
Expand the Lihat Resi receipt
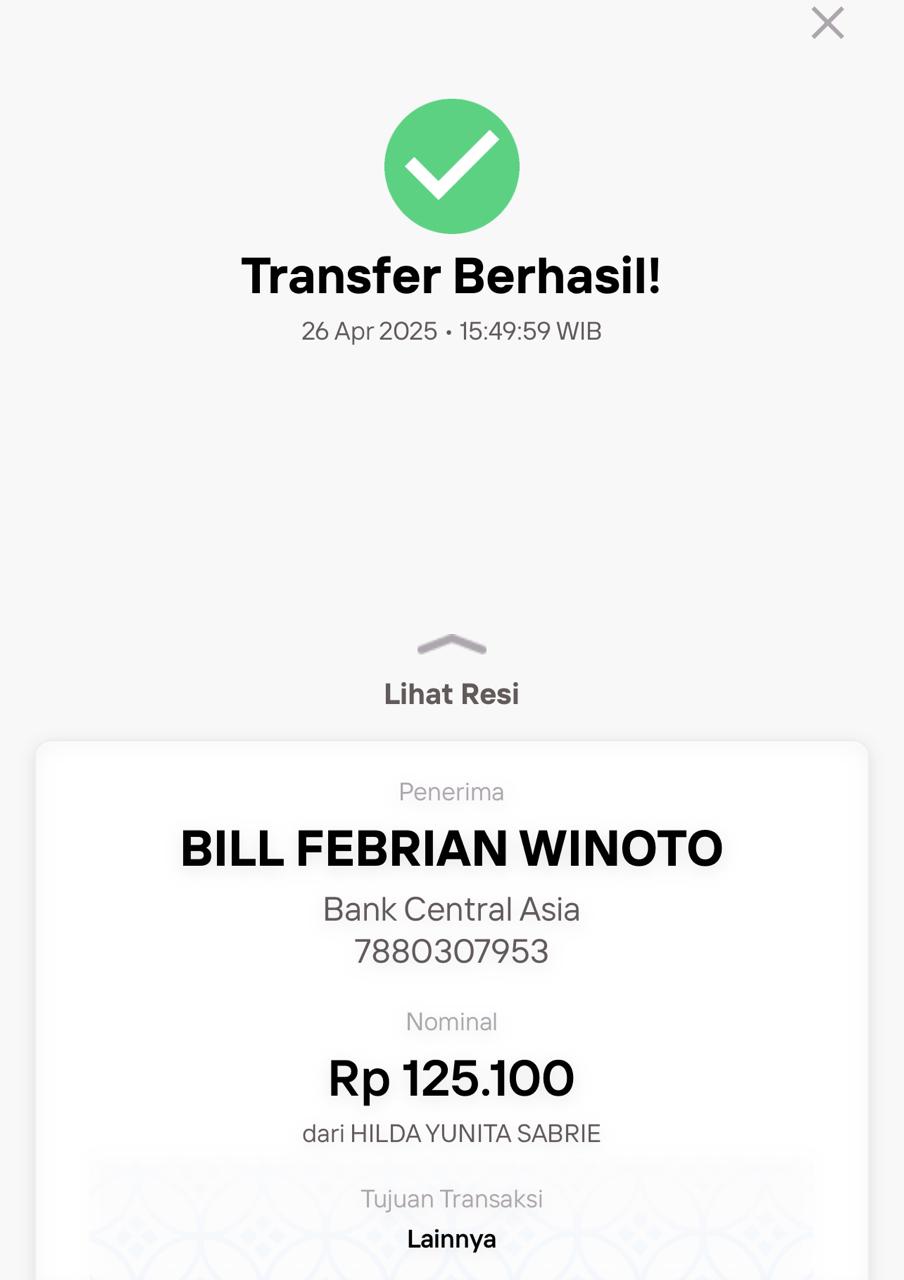452,670
